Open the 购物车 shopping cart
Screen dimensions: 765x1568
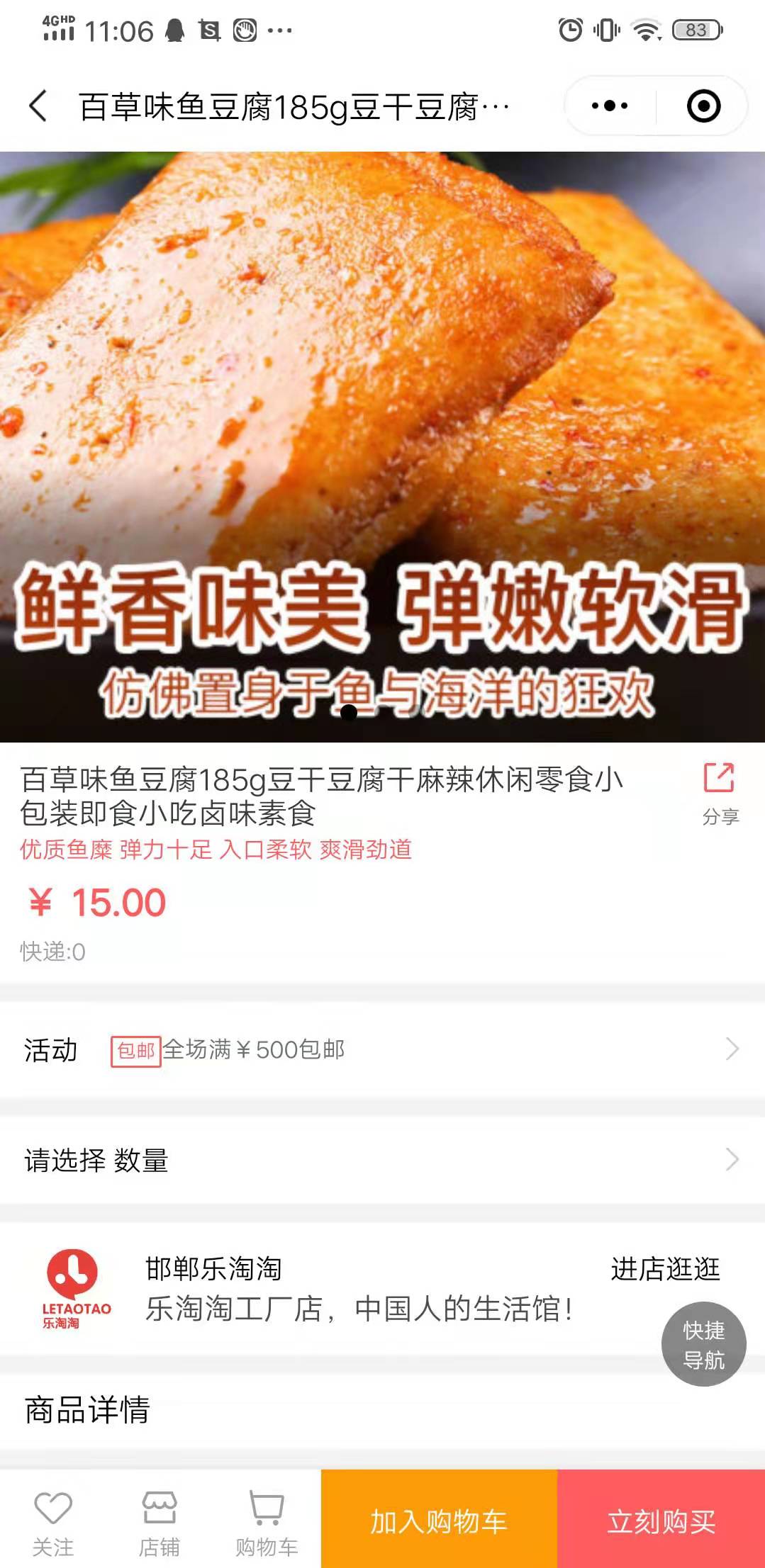pyautogui.click(x=267, y=1519)
